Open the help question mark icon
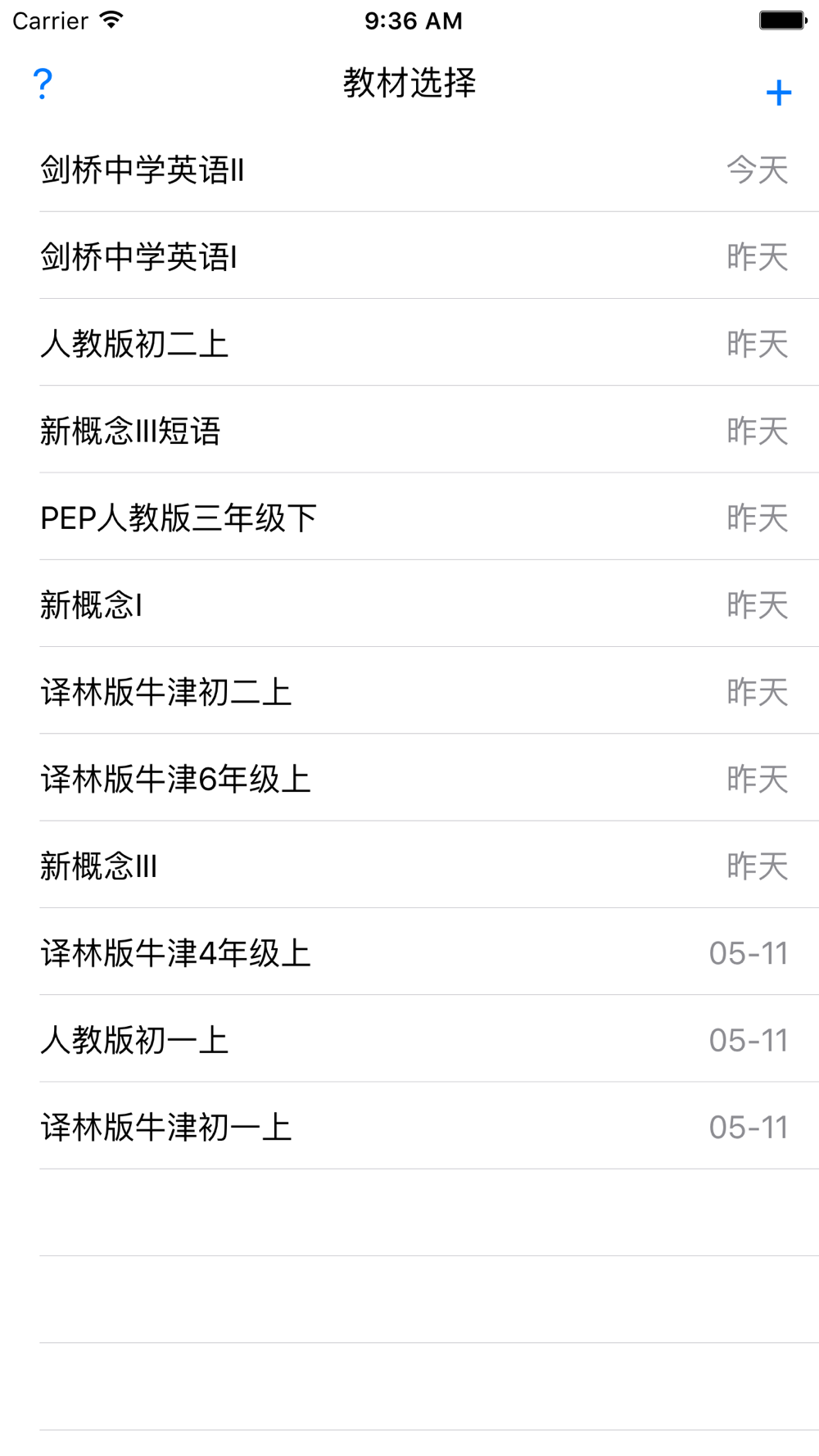The image size is (819, 1456). (x=43, y=84)
